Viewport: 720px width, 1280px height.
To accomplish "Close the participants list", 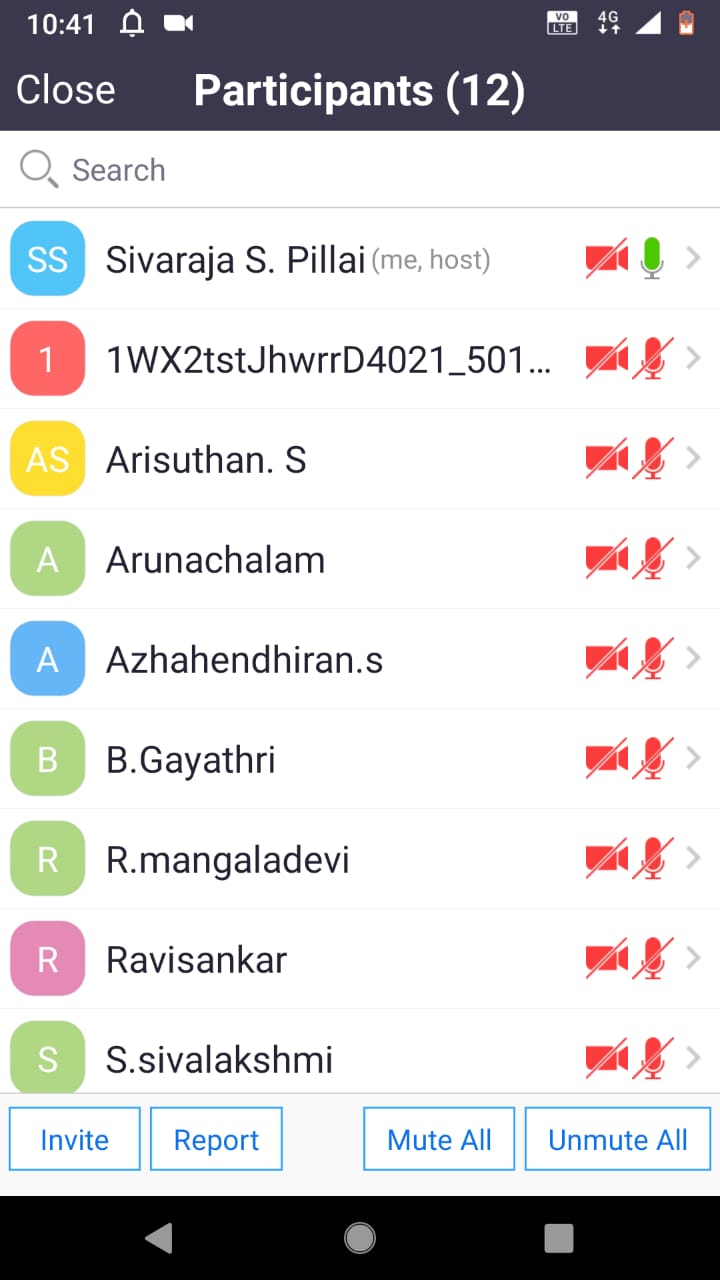I will [66, 90].
